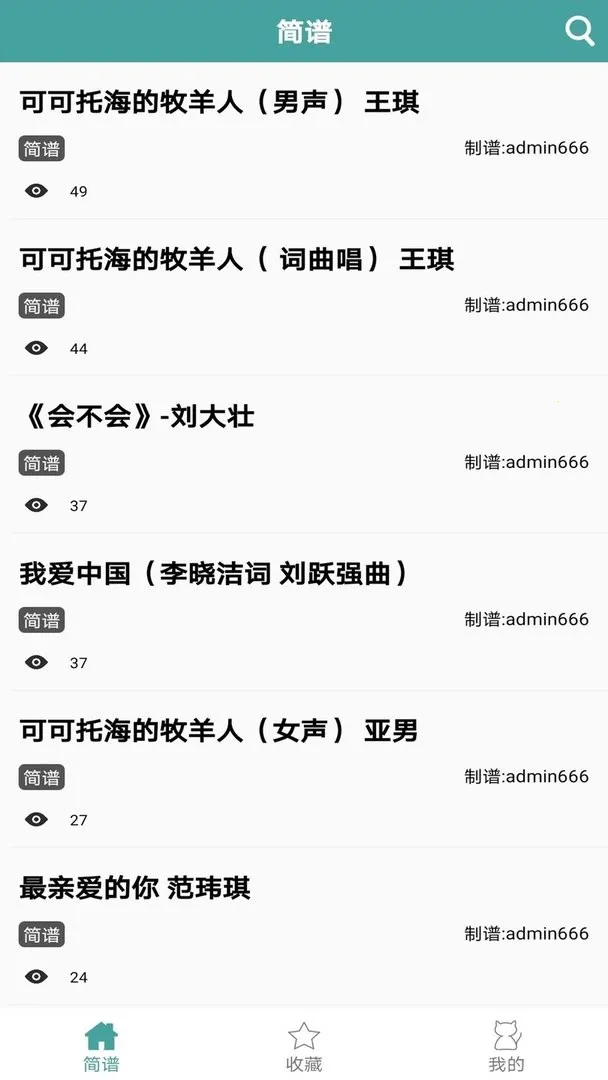Screen dimensions: 608x1080
Task: Open 可可托海的牧羊人（词曲唱）王琪 sheet
Action: [237, 259]
